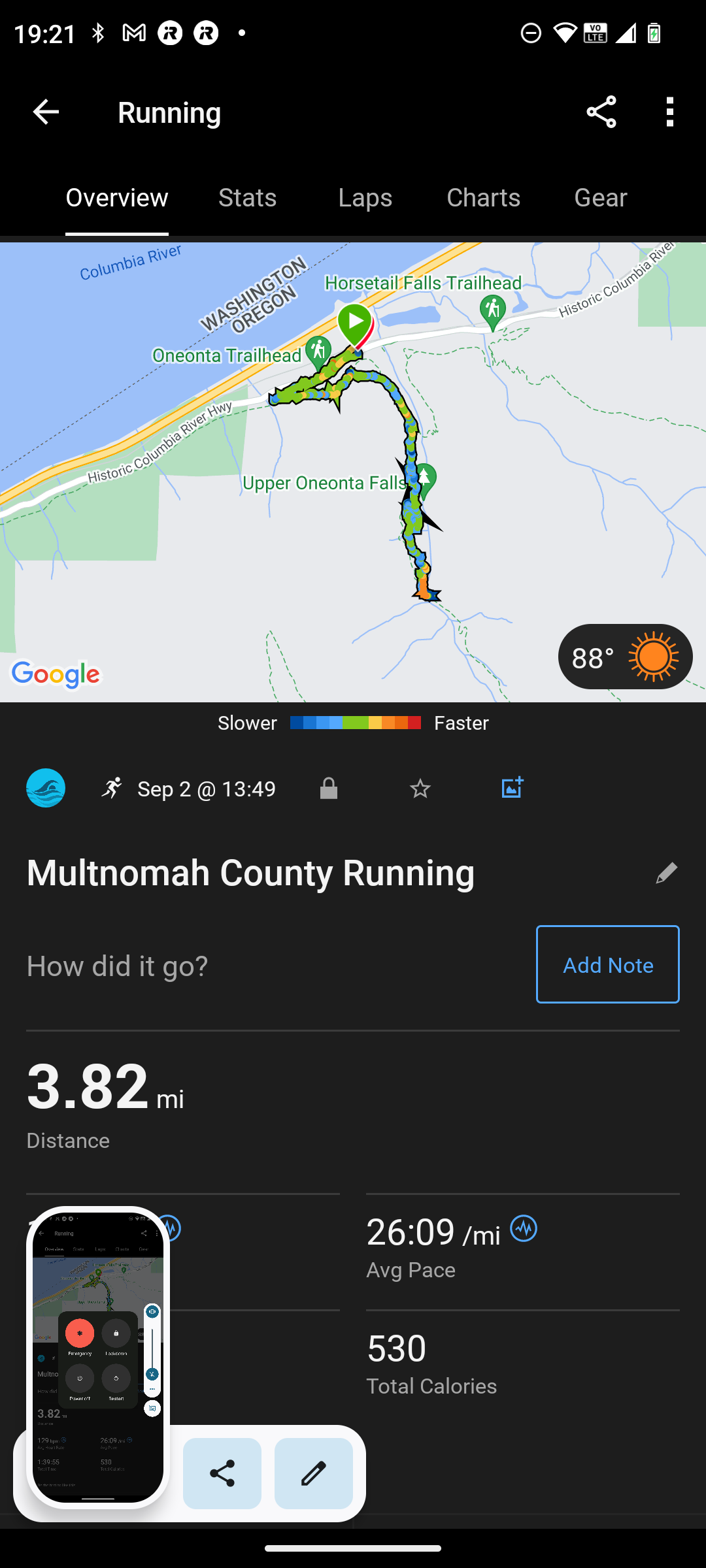Add a note about the run
706x1568 pixels.
[x=607, y=964]
